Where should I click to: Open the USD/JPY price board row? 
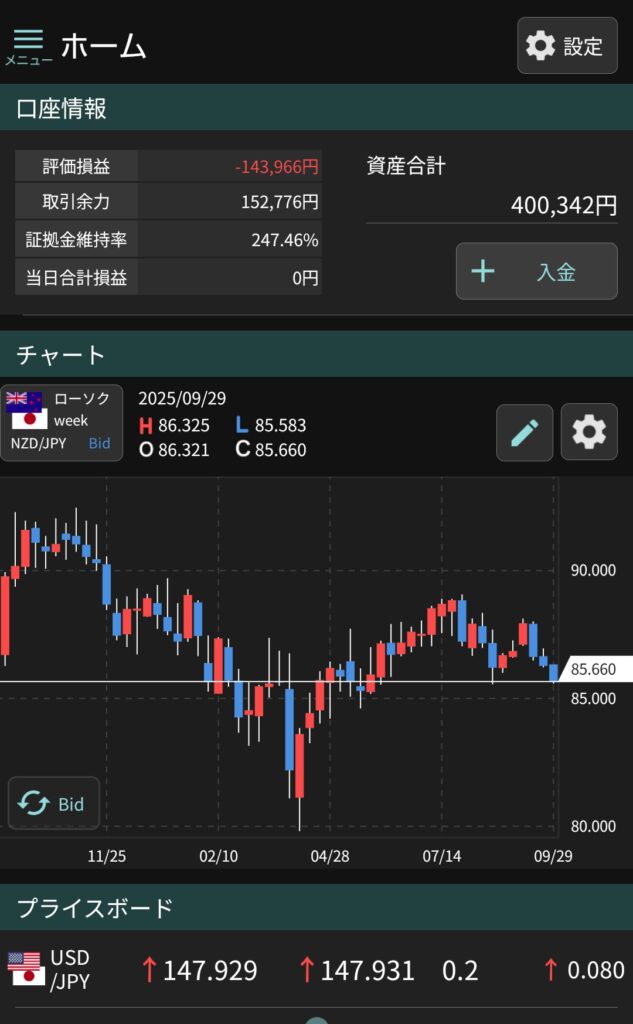tap(316, 969)
